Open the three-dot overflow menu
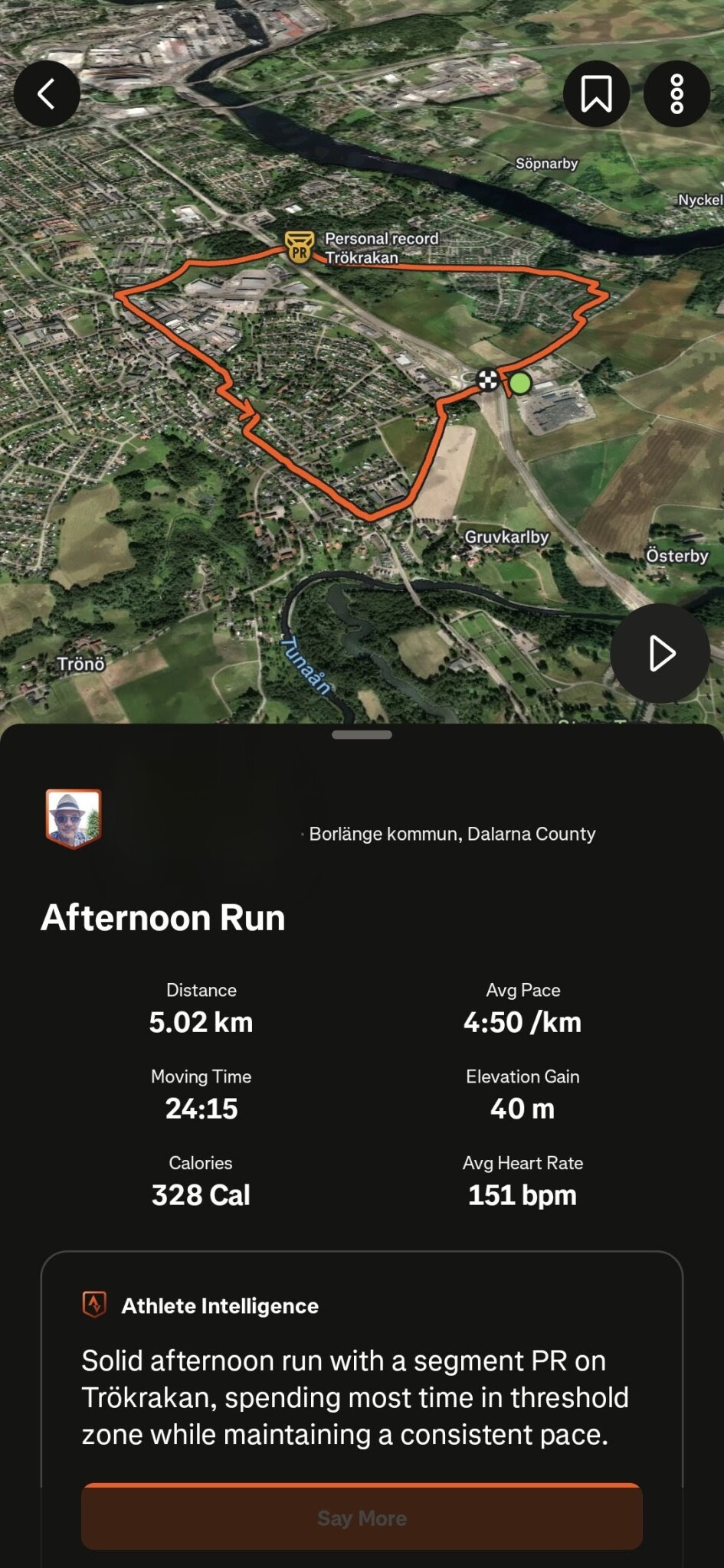724x1568 pixels. pyautogui.click(x=676, y=94)
